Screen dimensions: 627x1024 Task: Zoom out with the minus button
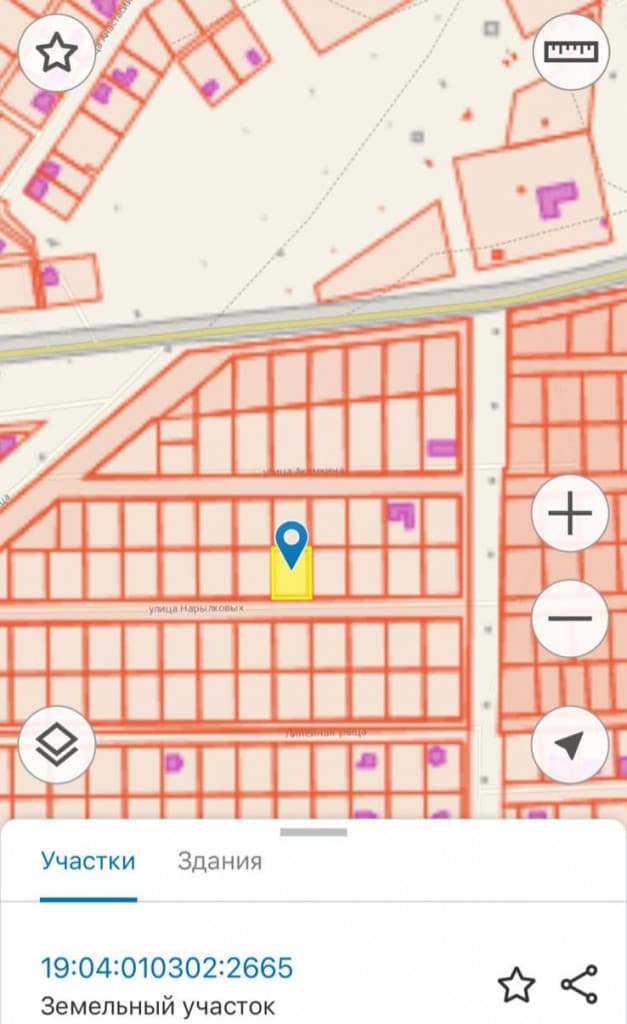(570, 618)
